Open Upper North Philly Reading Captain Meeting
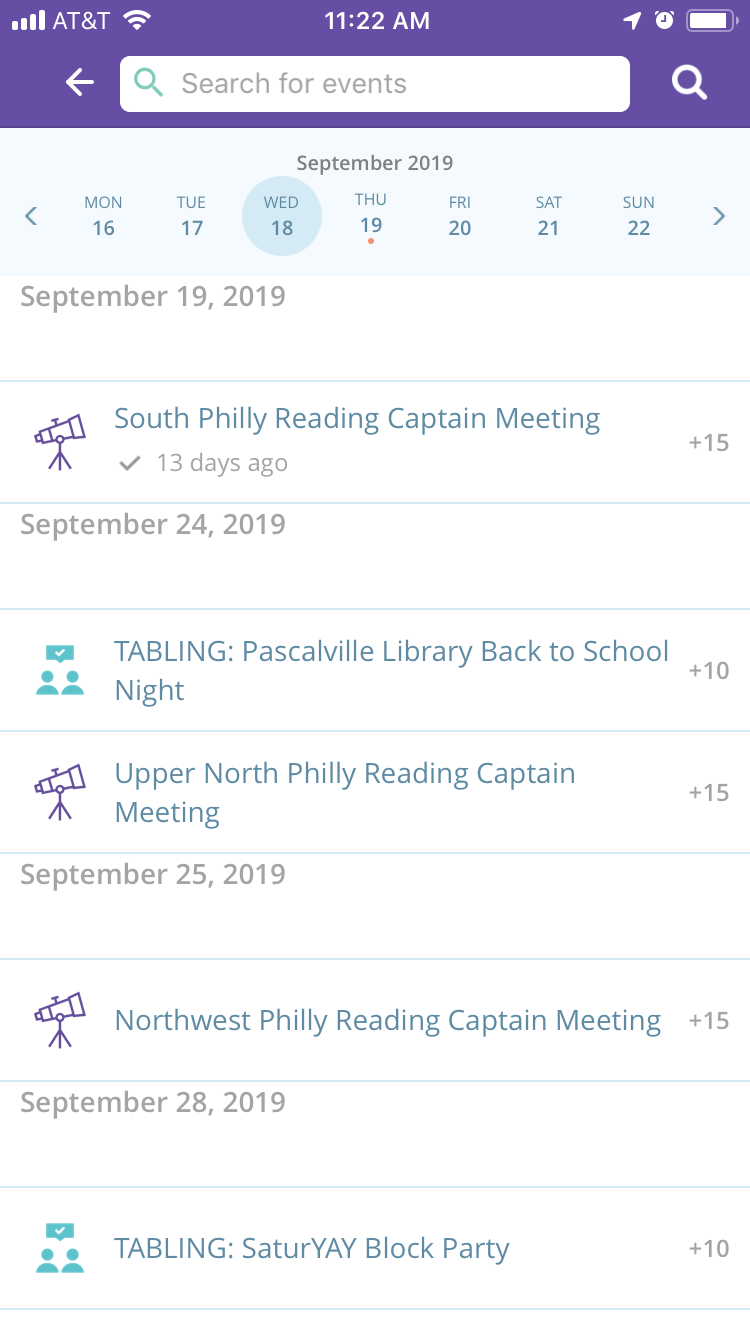 pyautogui.click(x=375, y=792)
